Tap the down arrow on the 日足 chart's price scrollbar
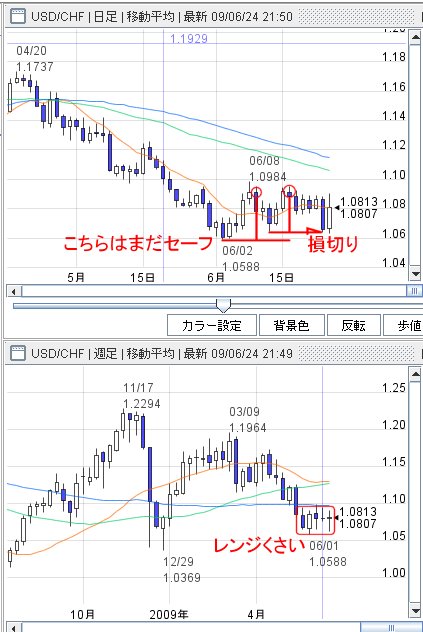 coord(415,274)
